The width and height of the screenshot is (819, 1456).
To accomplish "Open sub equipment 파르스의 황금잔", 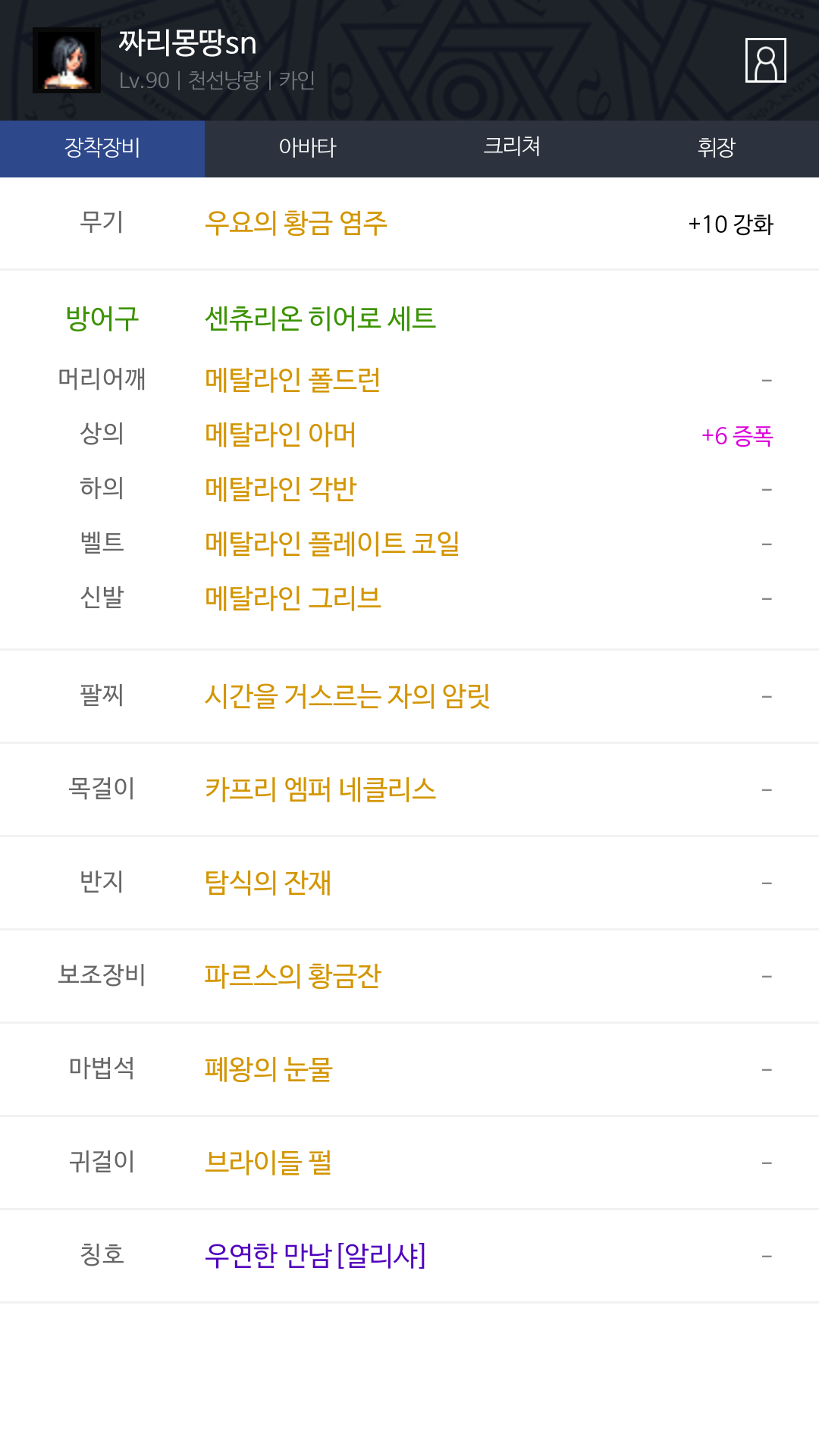I will (x=293, y=976).
